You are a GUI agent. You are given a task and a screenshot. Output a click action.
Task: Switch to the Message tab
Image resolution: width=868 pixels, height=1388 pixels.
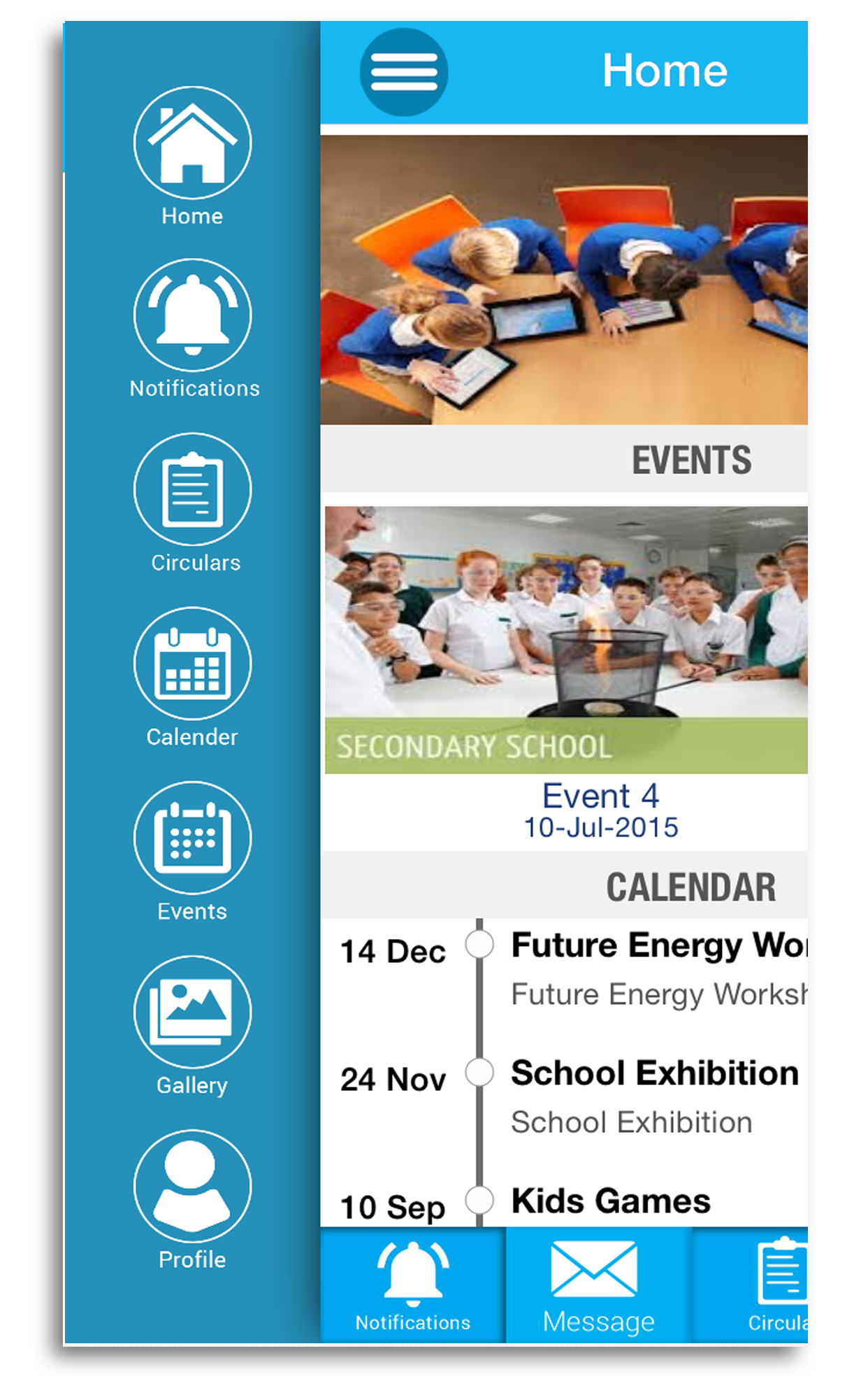598,1285
